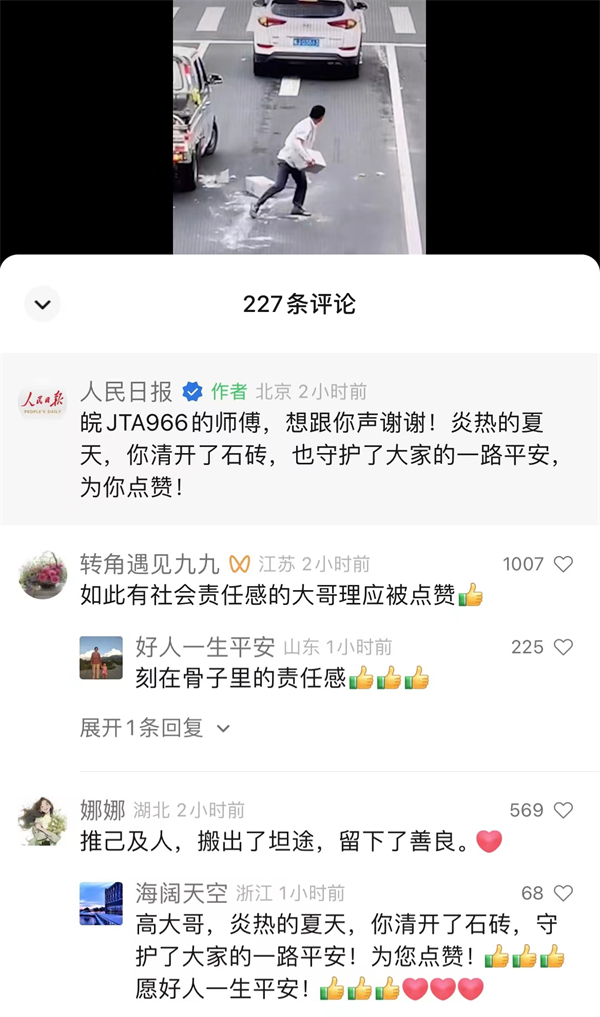Expand 展开1条回复 to show more replies
Image resolution: width=600 pixels, height=1017 pixels.
click(155, 728)
